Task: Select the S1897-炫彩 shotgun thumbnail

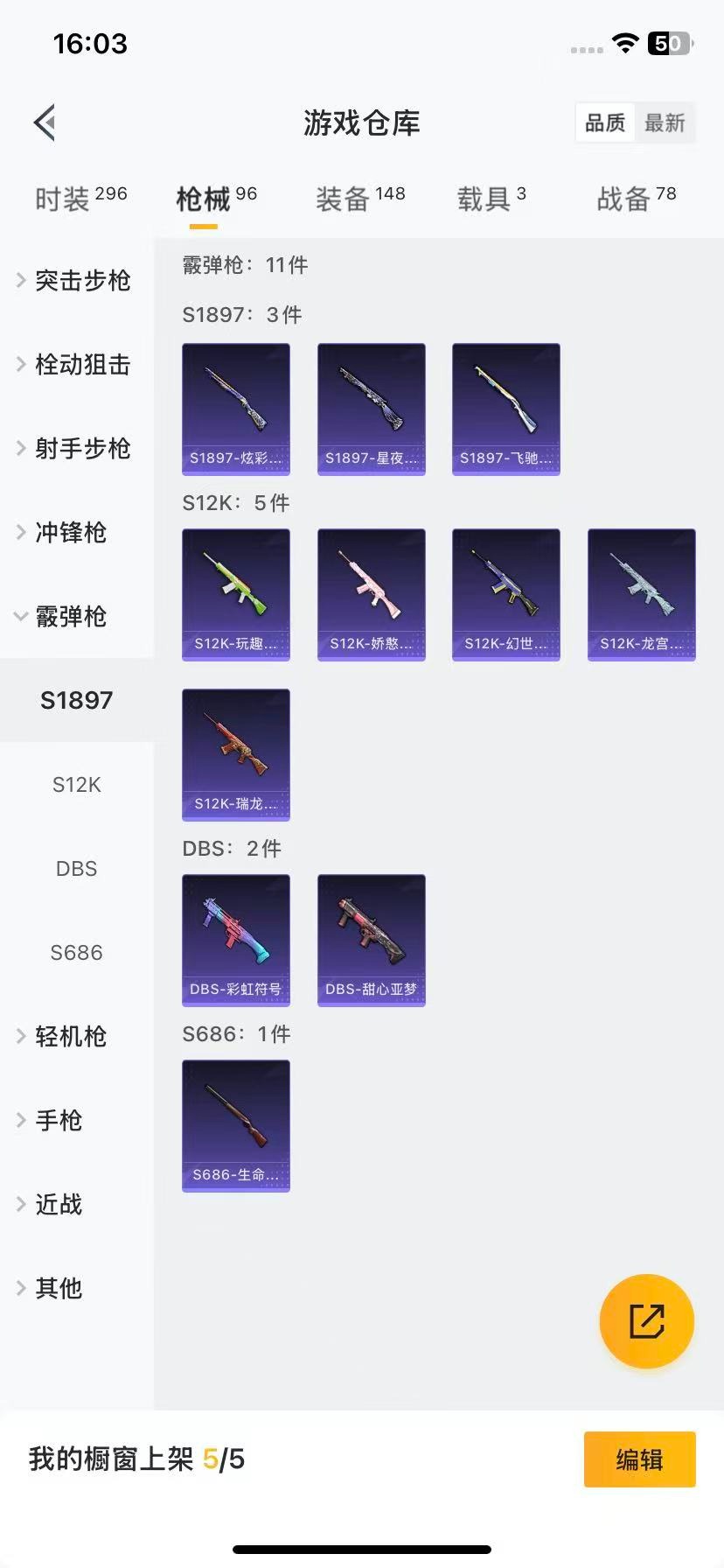Action: (235, 409)
